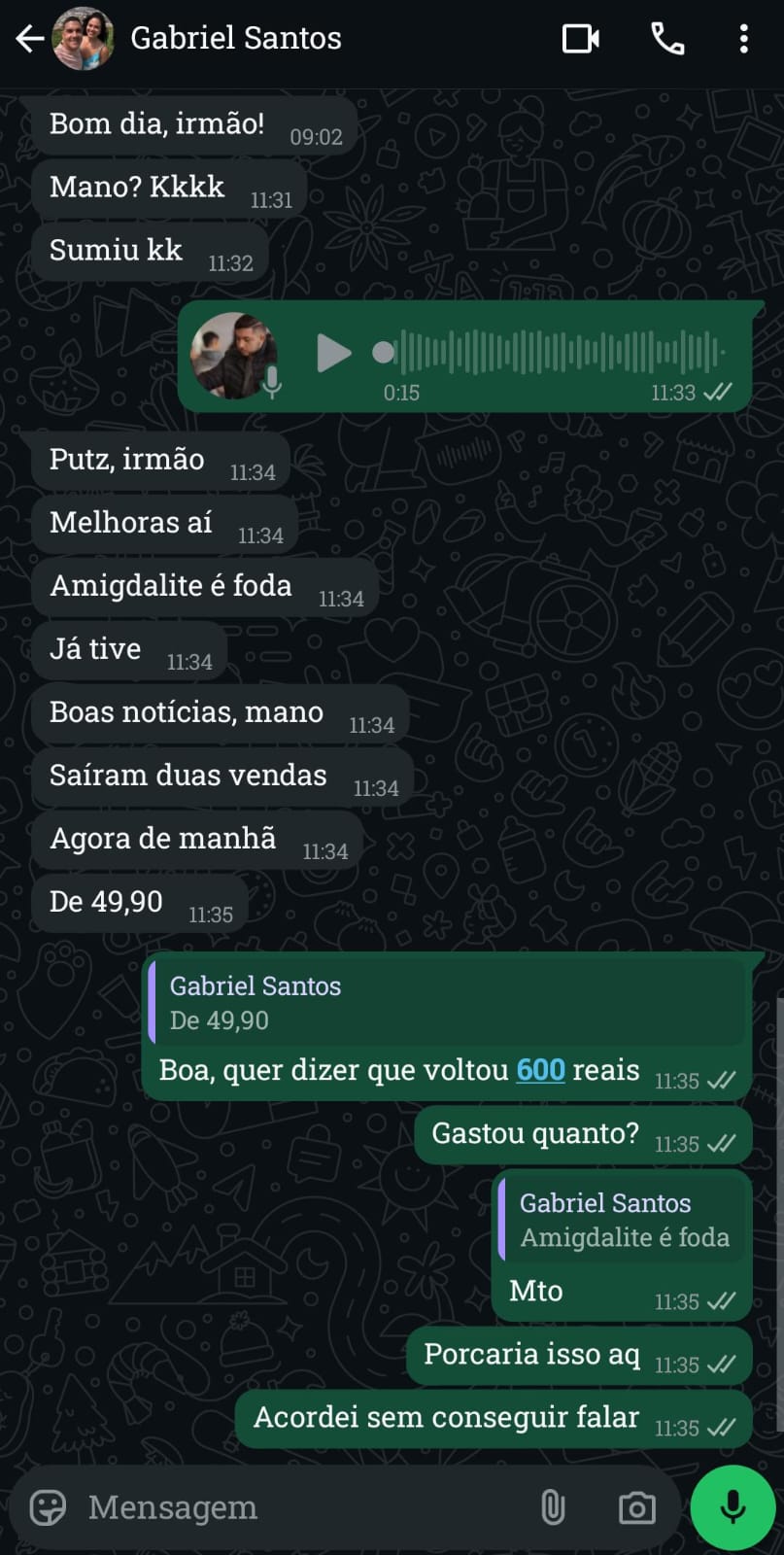Attach a file with the paperclip
The image size is (784, 1555).
coord(553,1507)
